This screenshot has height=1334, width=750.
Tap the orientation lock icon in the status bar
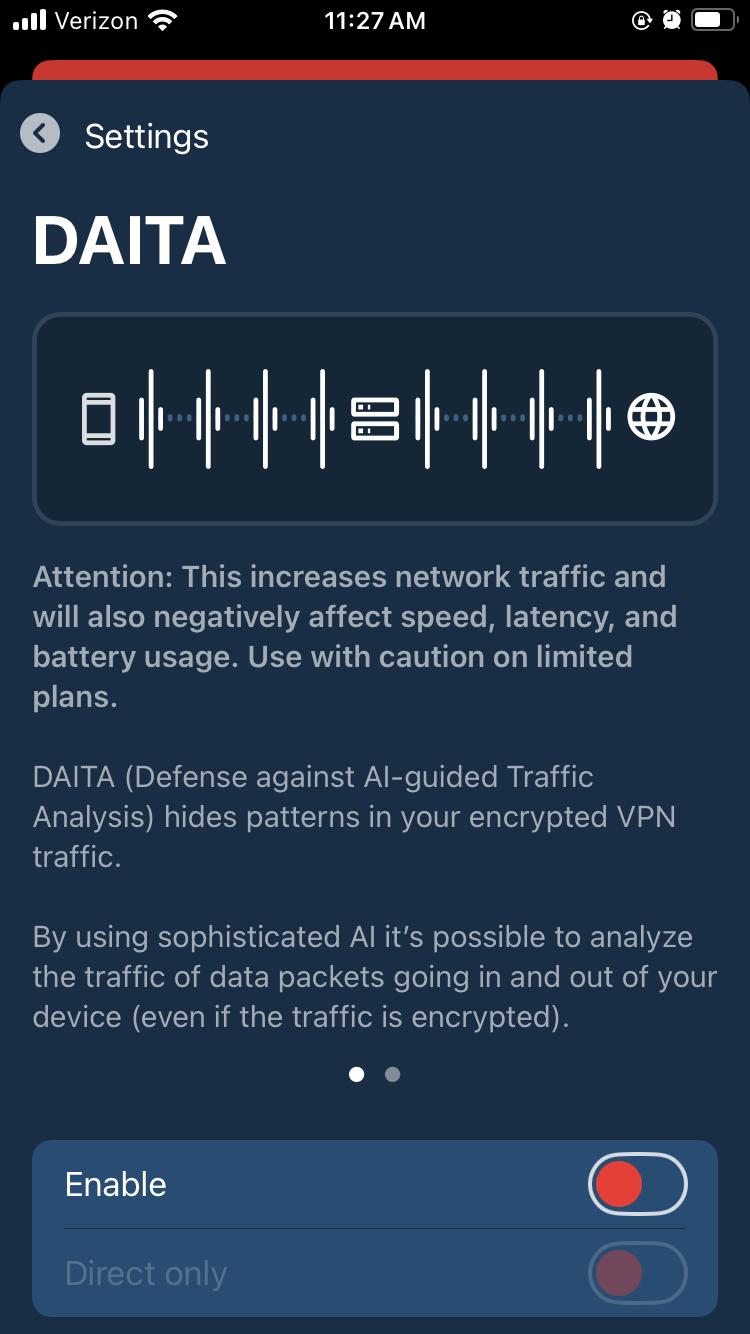(643, 20)
